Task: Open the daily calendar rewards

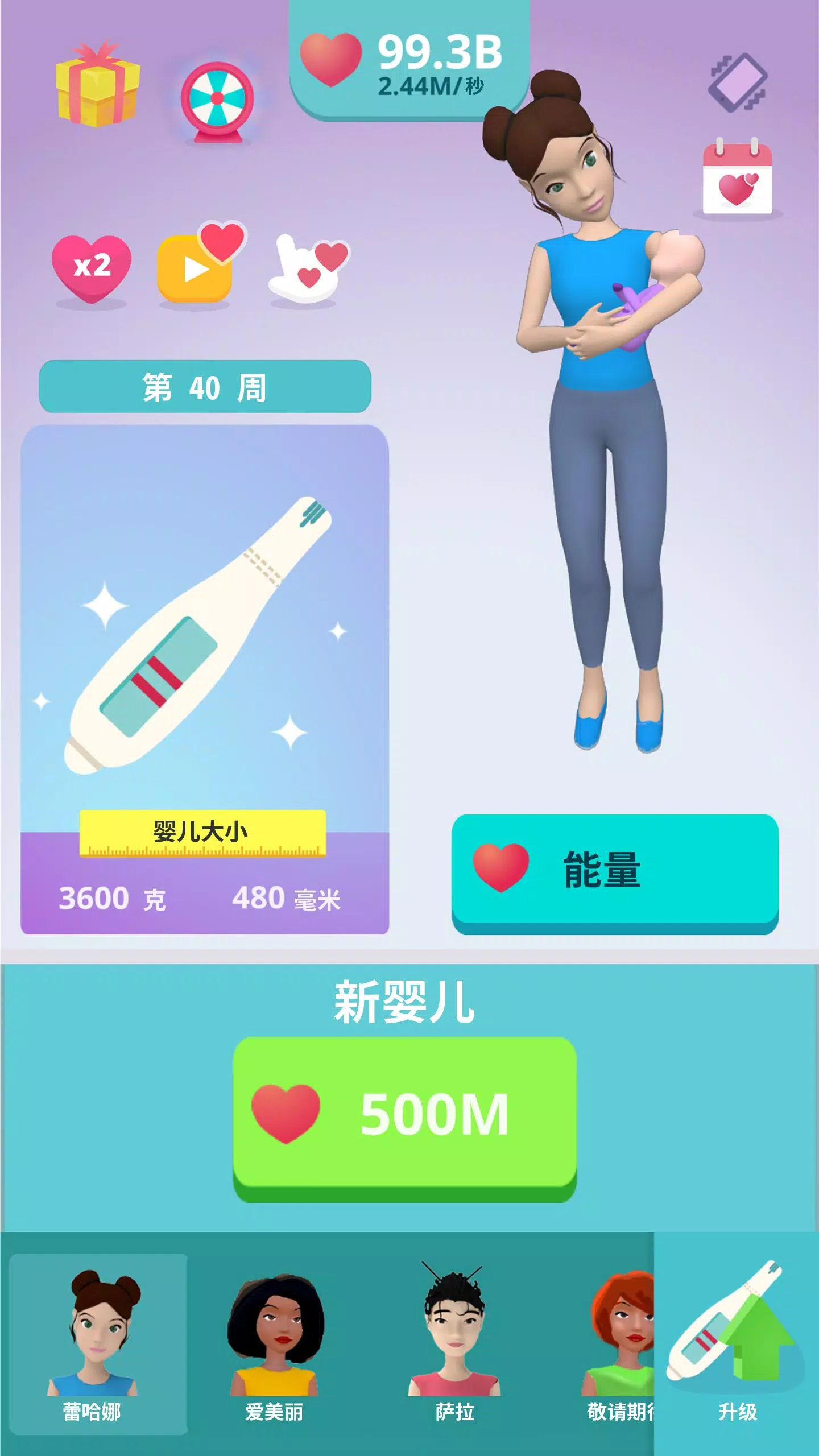Action: click(x=737, y=176)
